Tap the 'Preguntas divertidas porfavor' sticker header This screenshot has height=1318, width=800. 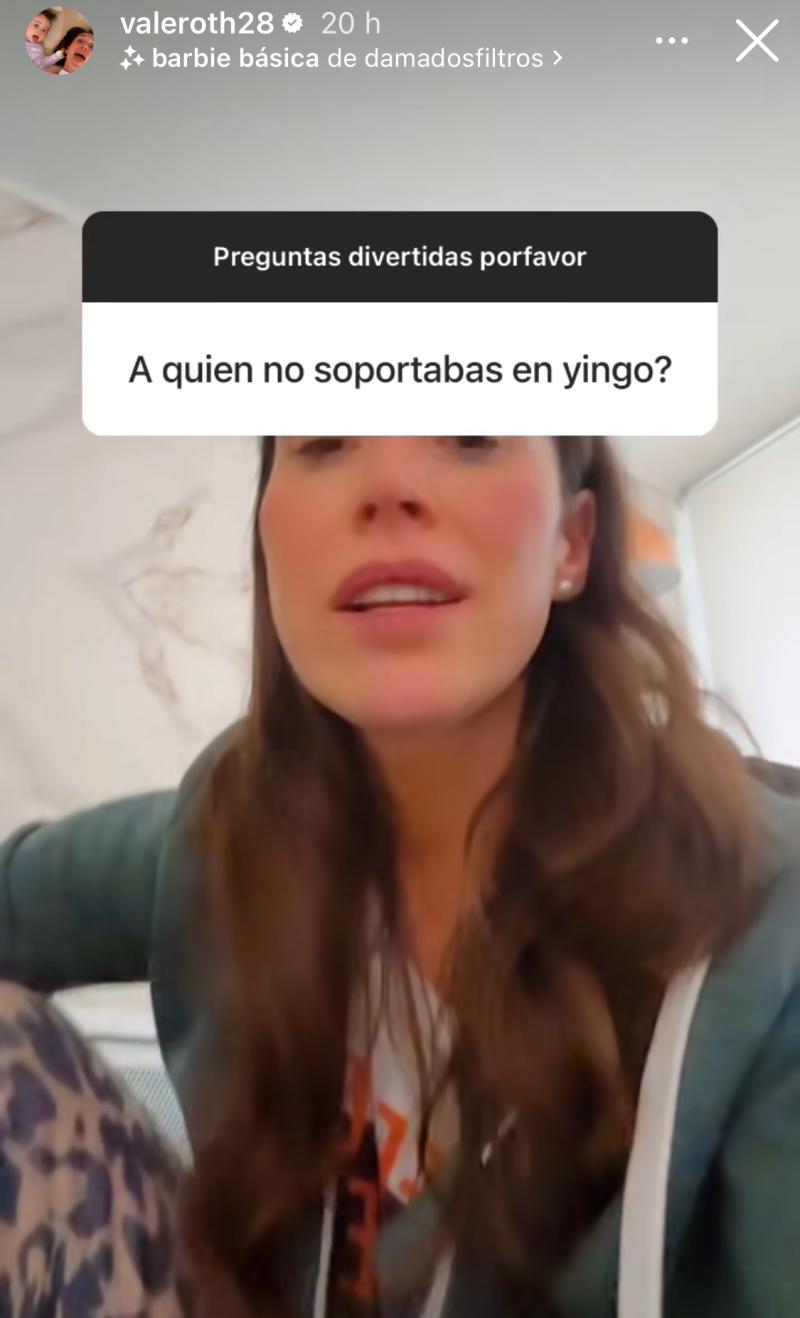point(399,256)
